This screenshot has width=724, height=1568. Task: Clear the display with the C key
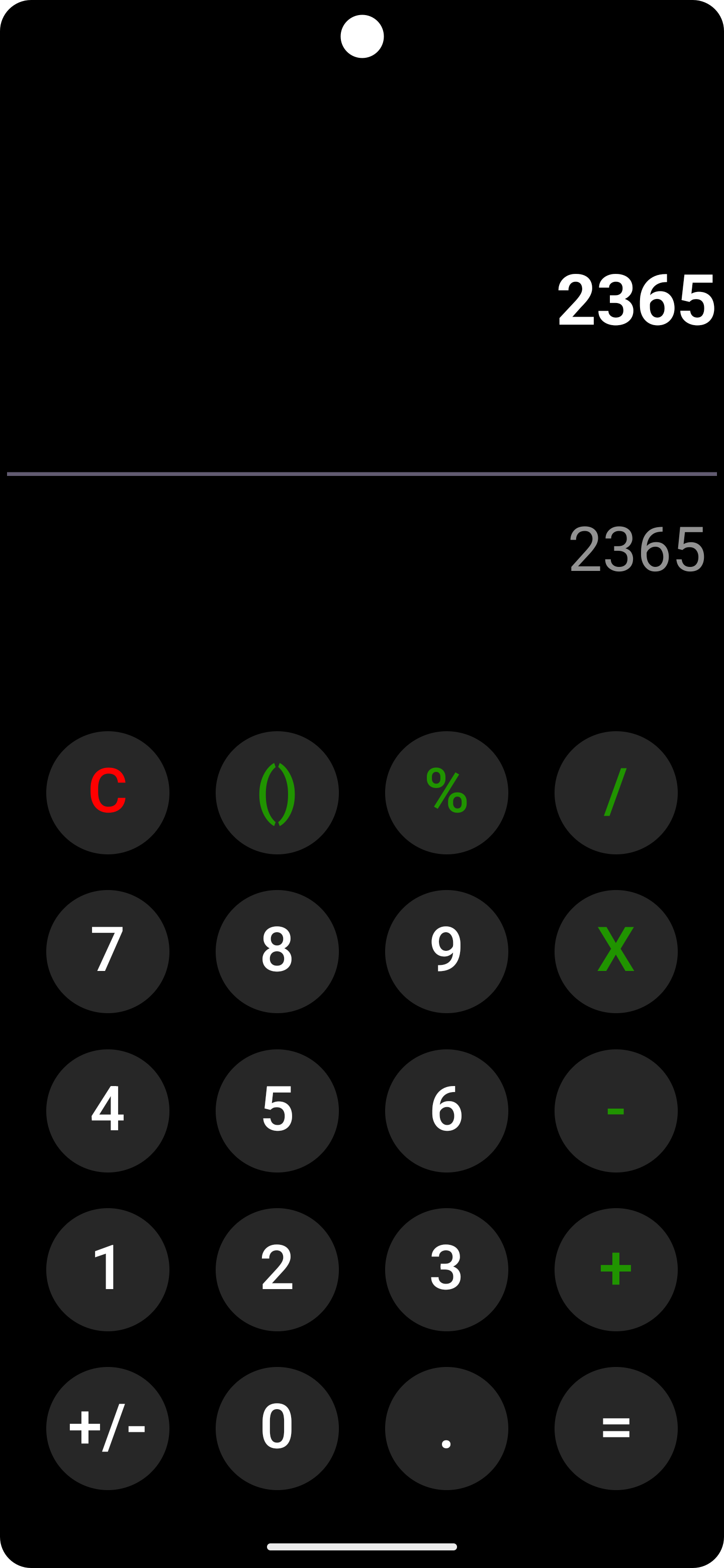point(108,793)
